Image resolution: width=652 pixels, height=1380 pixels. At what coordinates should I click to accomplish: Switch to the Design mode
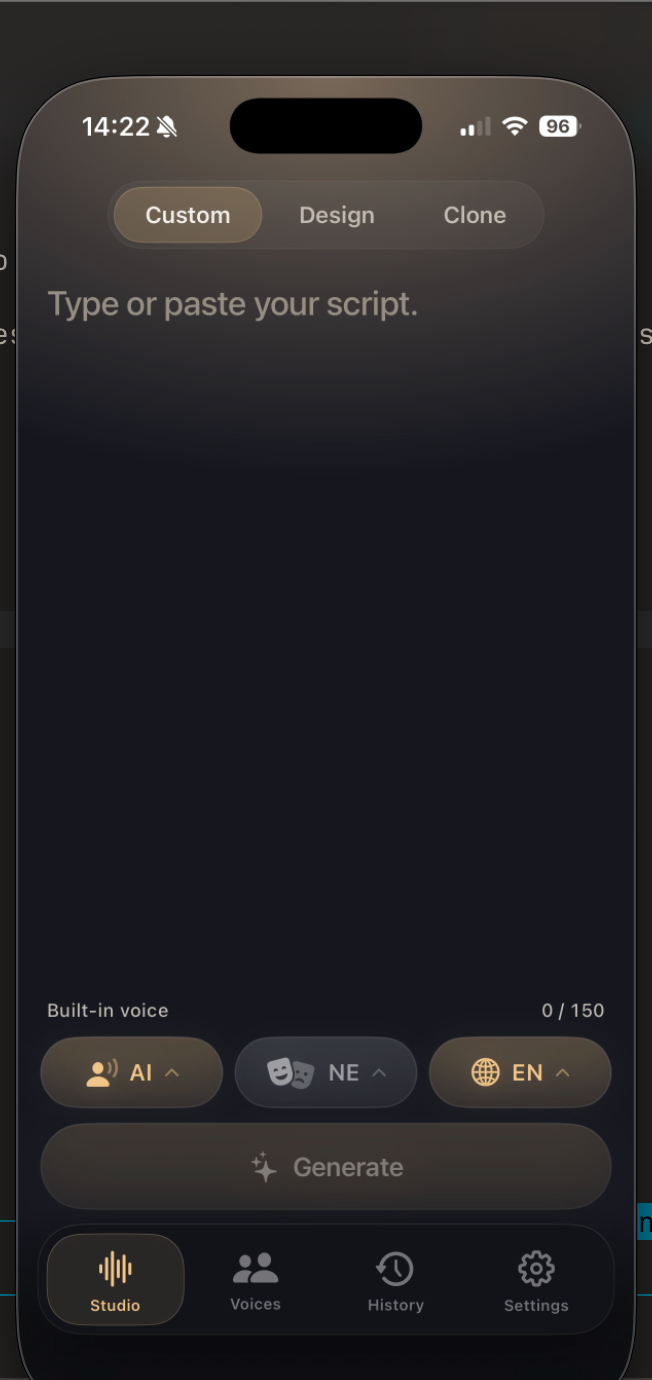tap(337, 215)
